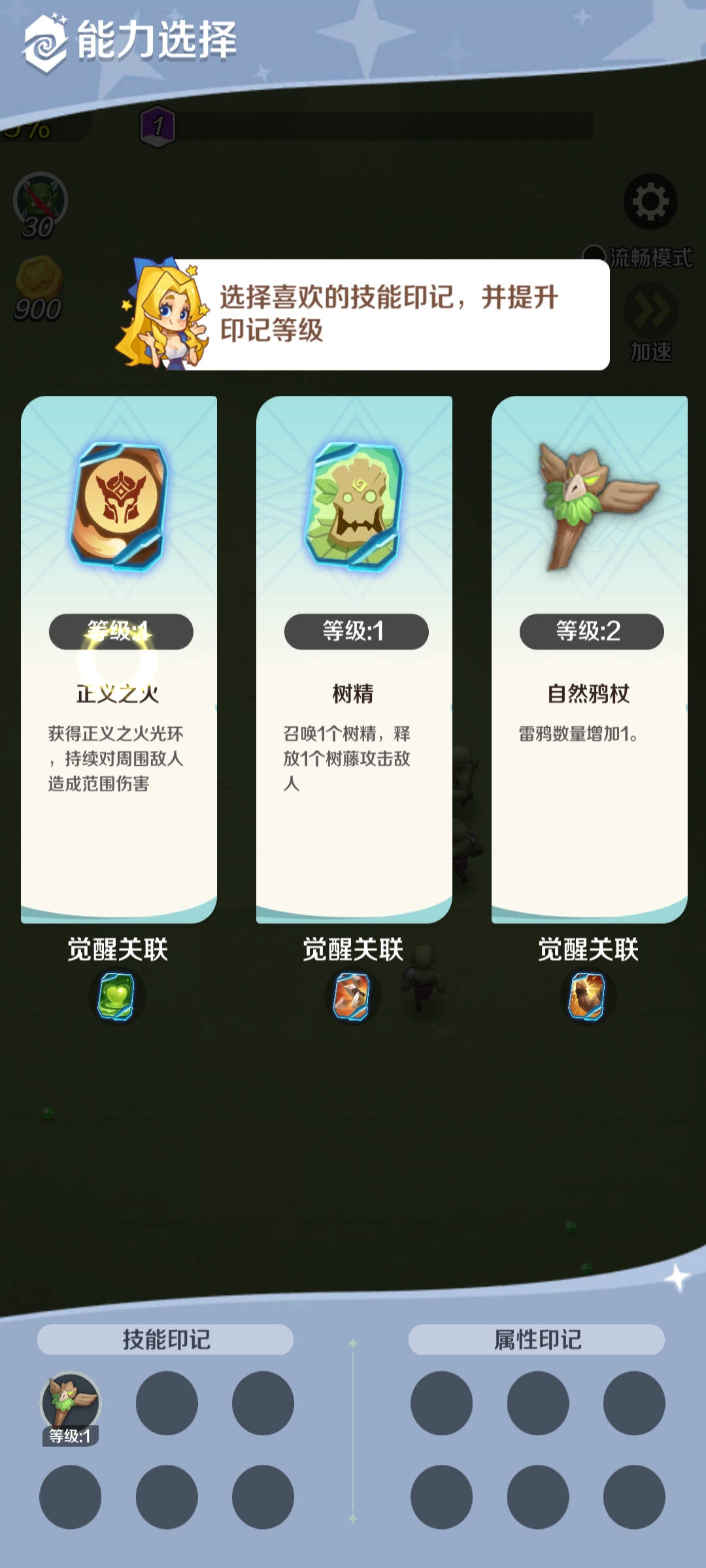This screenshot has height=1568, width=706.
Task: Tap the green heart awakening icon under 正义之火
Action: (117, 996)
